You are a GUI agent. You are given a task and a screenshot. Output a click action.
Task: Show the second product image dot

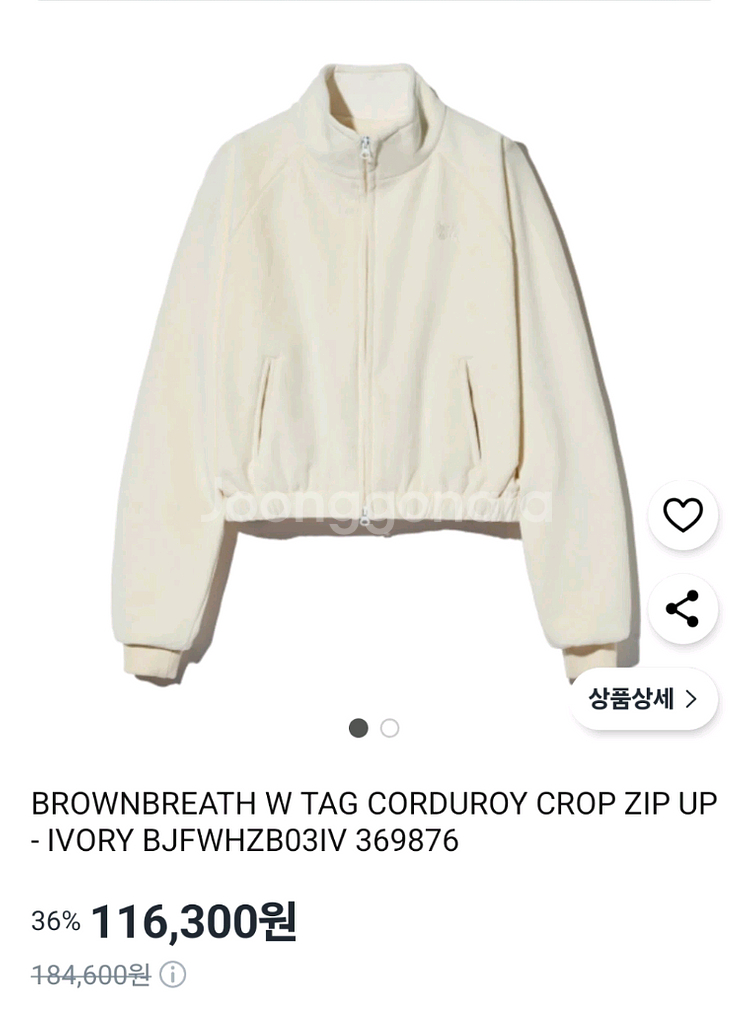pyautogui.click(x=390, y=728)
